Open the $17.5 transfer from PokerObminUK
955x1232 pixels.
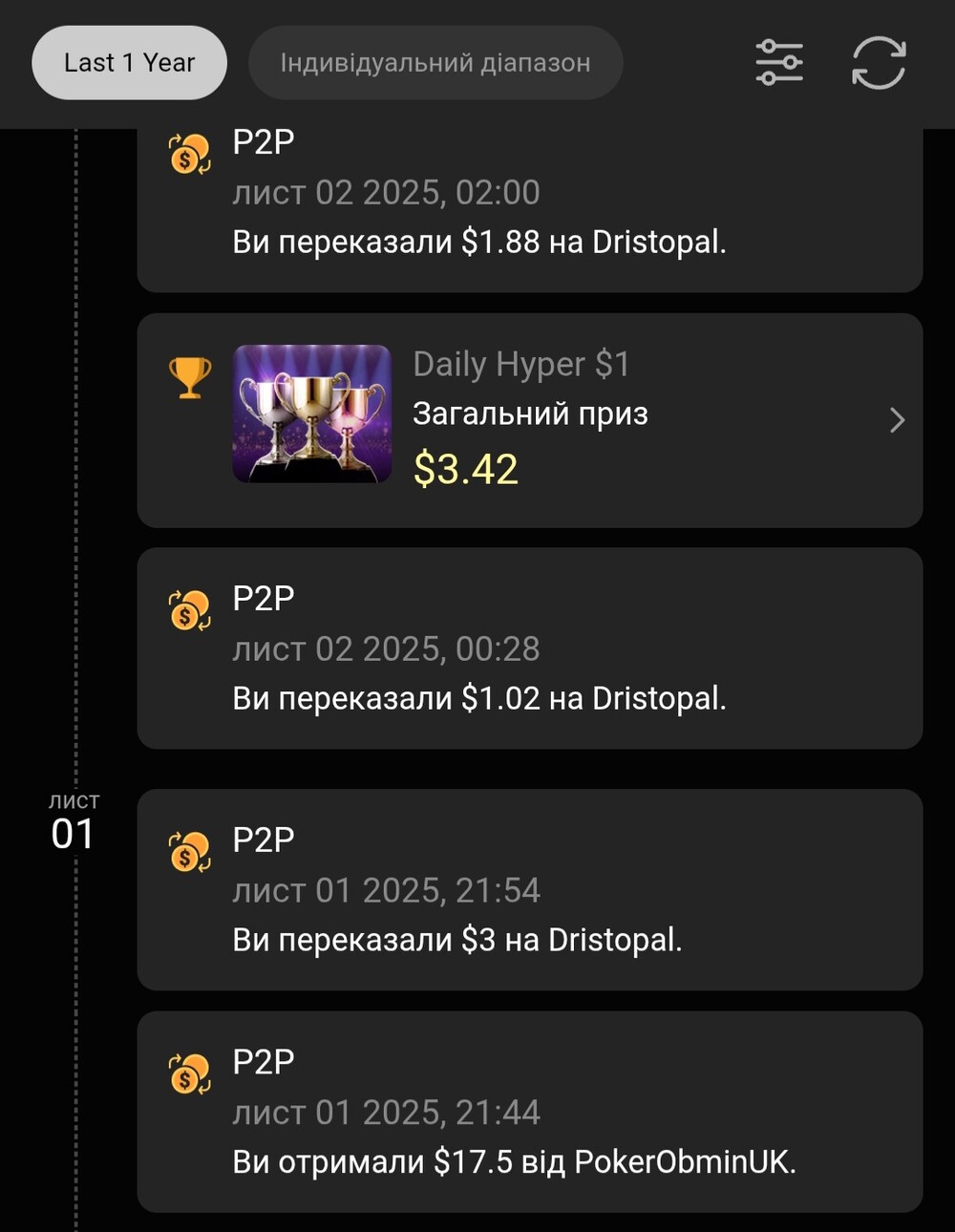[x=530, y=1113]
